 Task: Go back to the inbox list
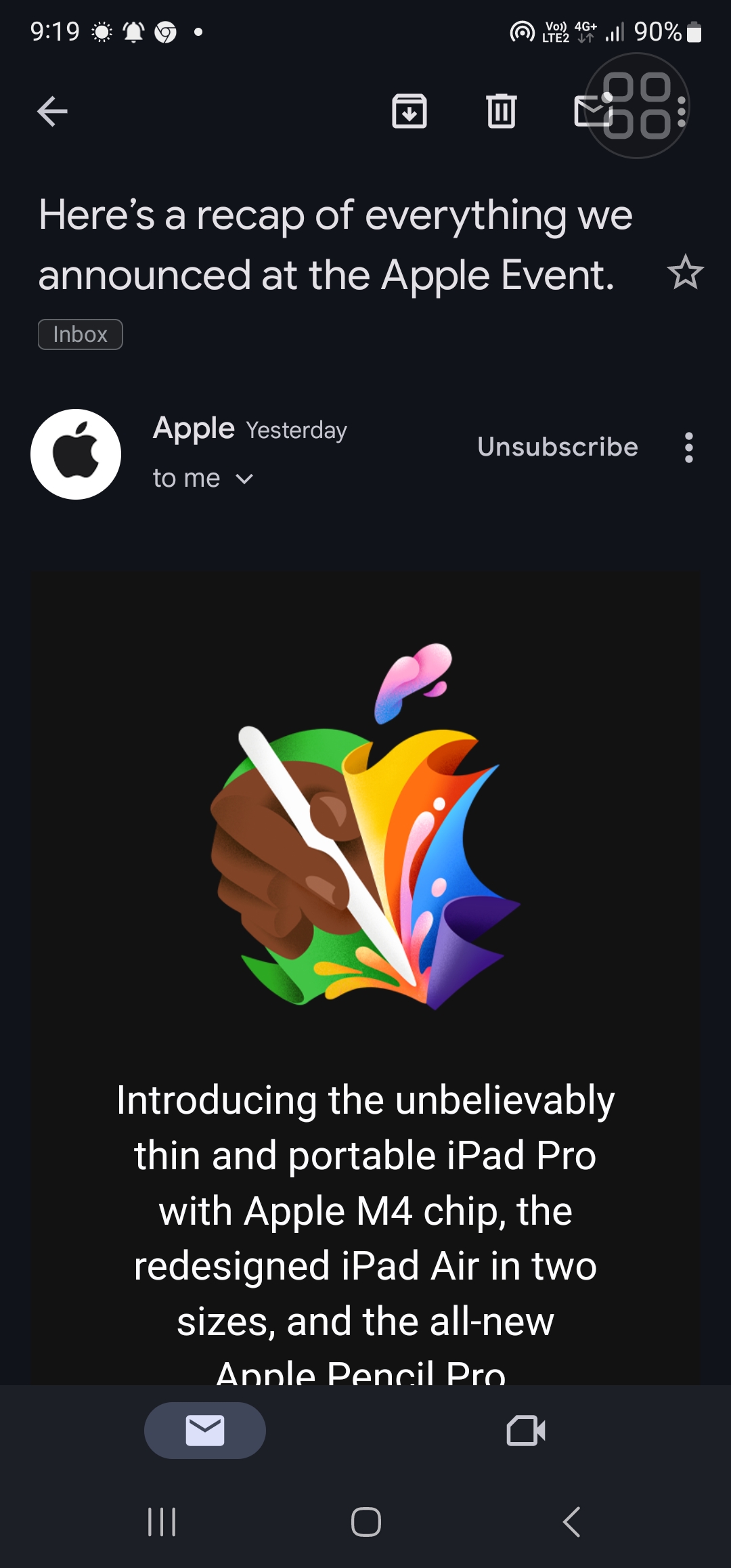[x=52, y=112]
